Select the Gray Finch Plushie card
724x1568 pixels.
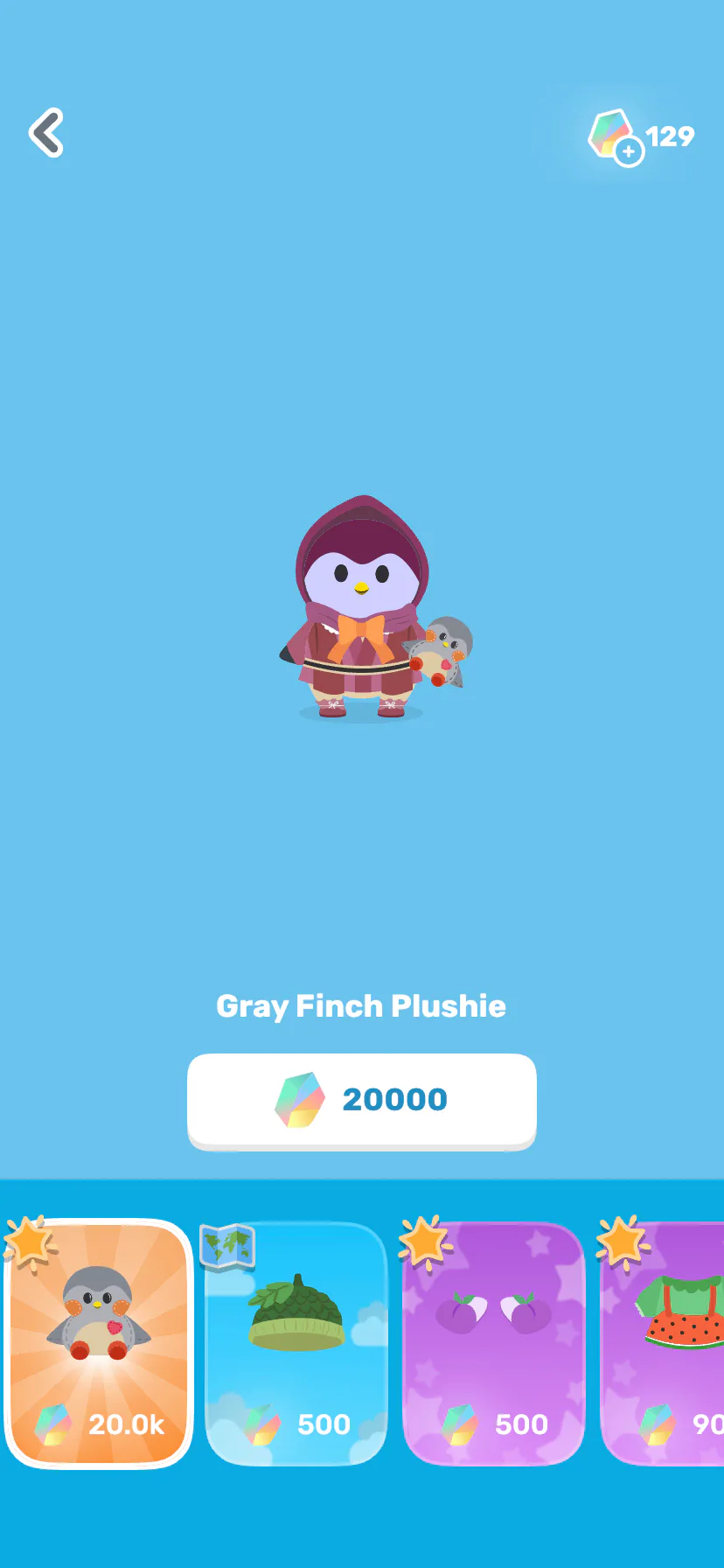coord(98,1343)
